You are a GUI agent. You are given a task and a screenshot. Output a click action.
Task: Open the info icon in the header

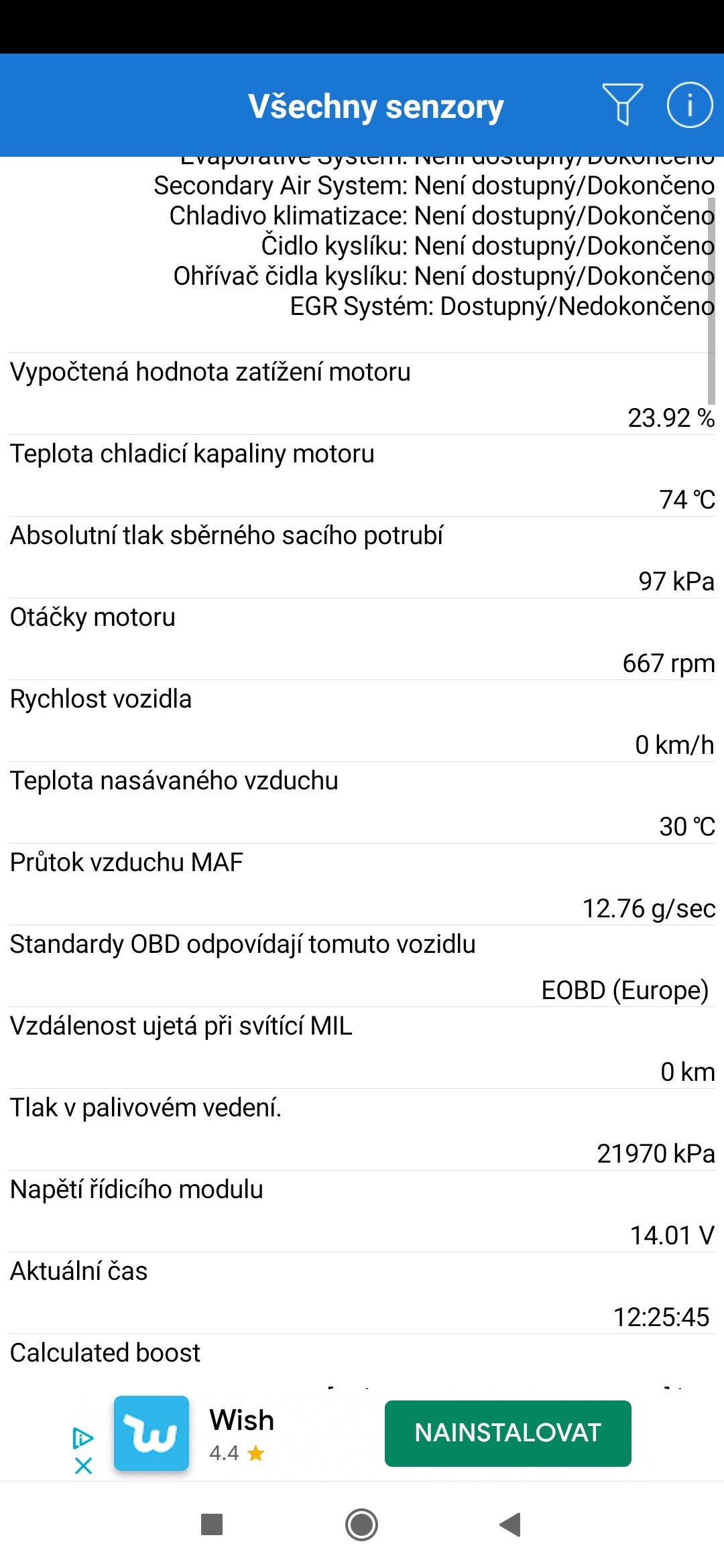689,105
